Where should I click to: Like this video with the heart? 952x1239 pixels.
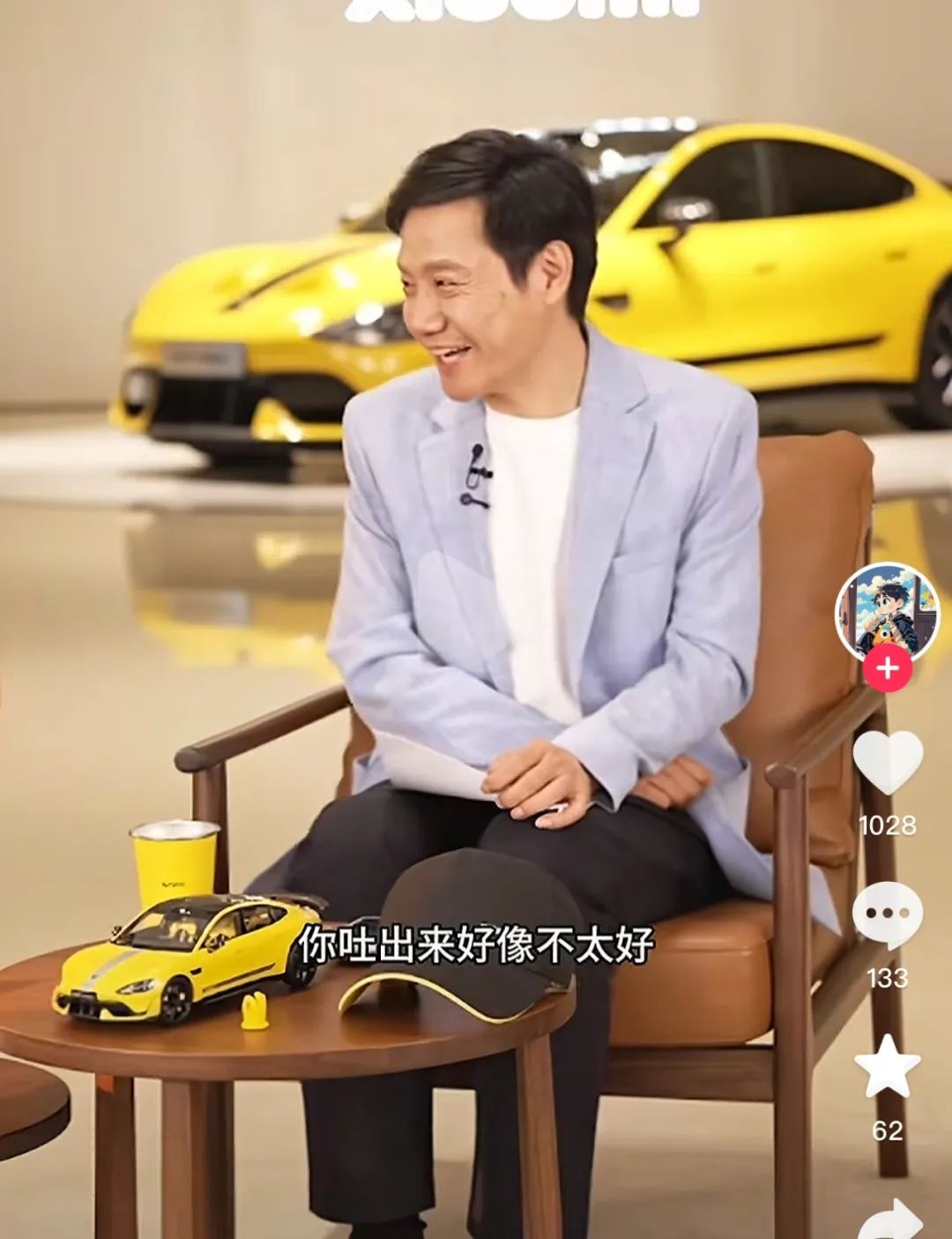pos(887,763)
